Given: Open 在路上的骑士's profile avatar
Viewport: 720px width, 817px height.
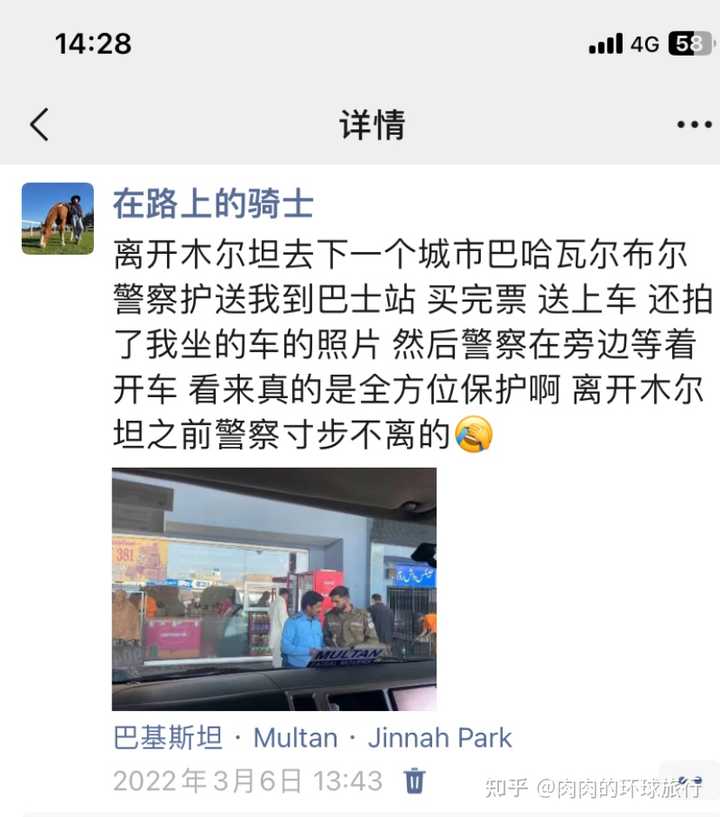Looking at the screenshot, I should [58, 218].
